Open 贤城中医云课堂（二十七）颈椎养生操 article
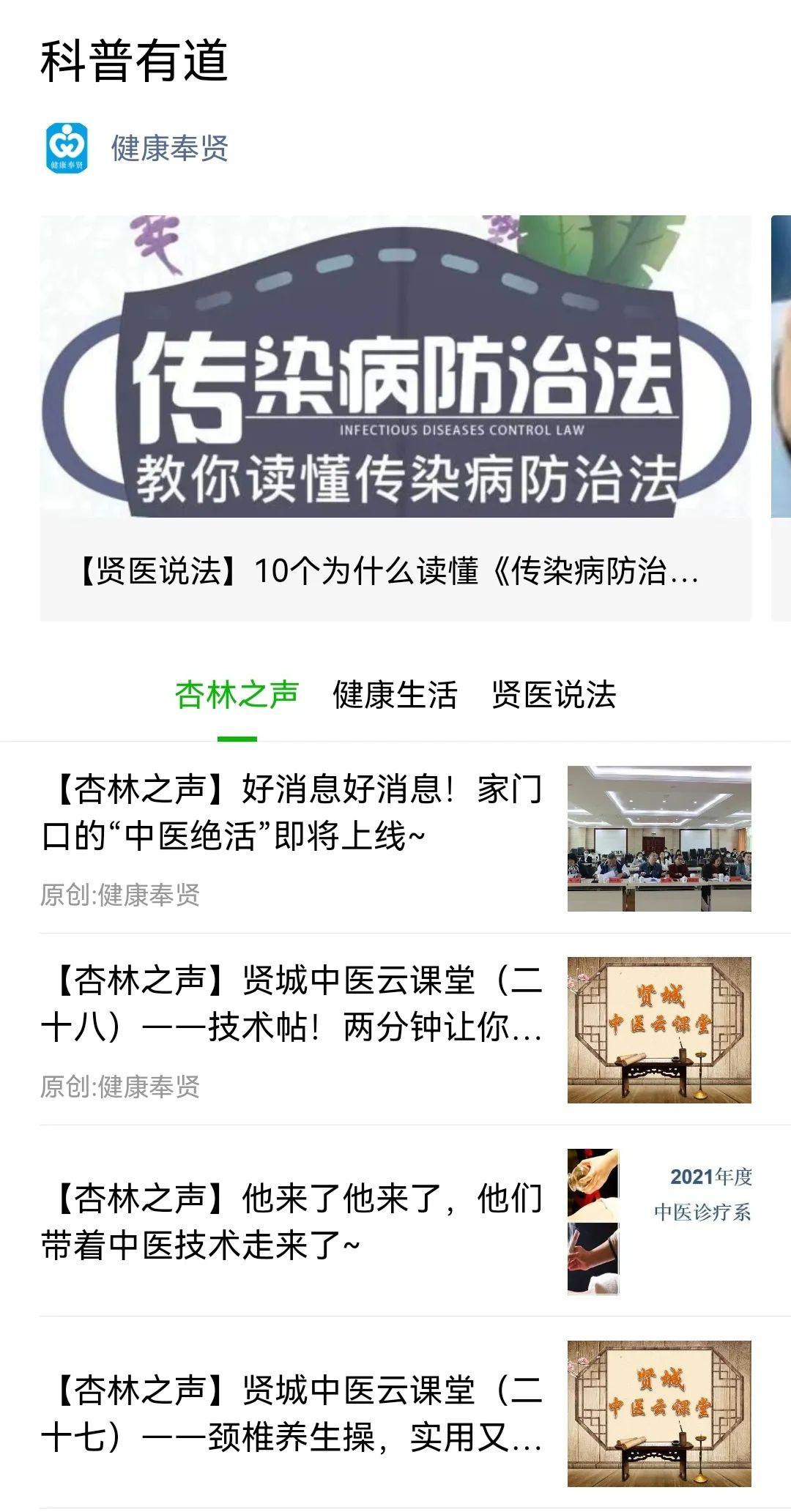Screen dimensions: 791x1512 pos(293,1413)
